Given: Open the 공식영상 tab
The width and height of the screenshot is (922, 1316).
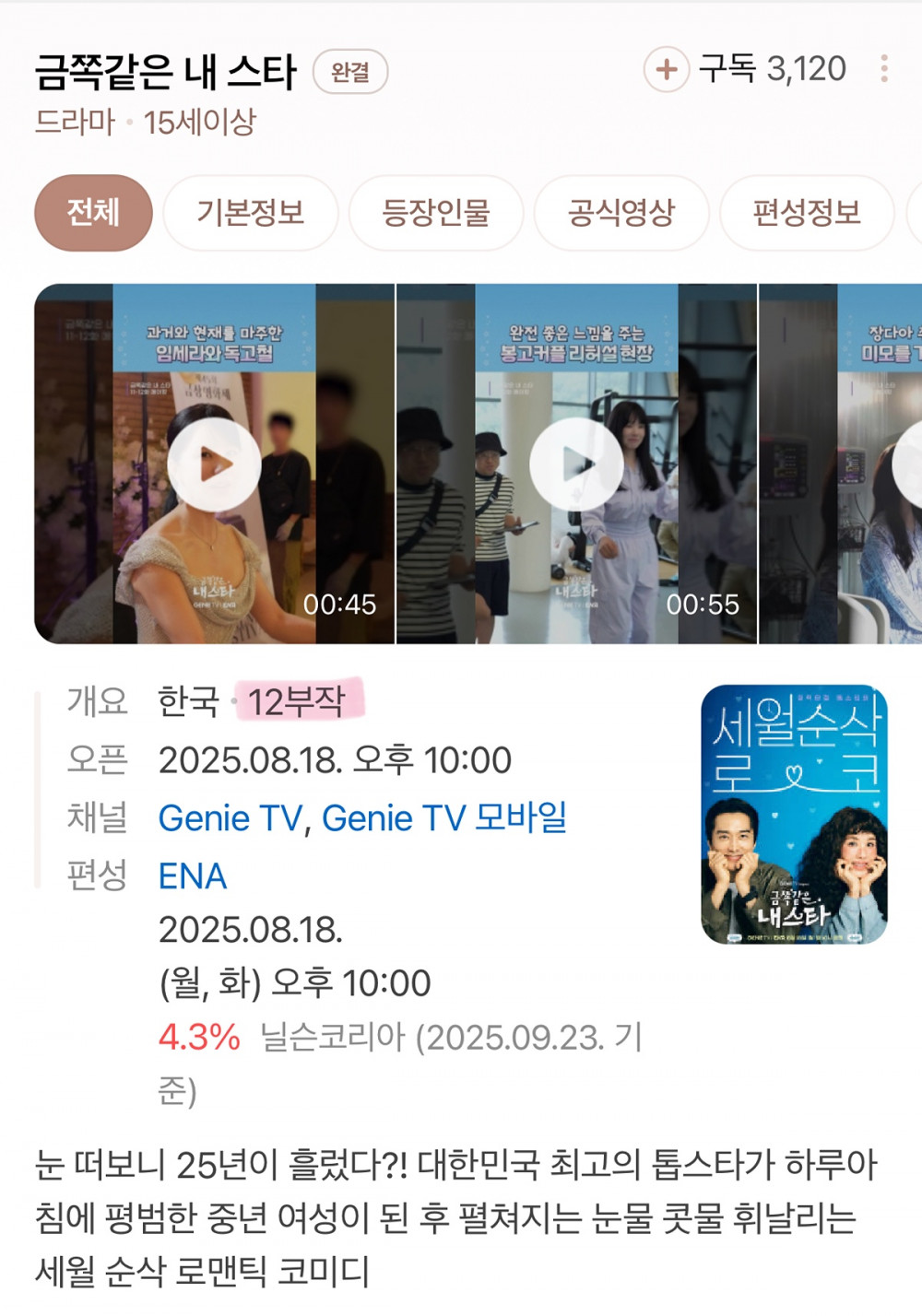Looking at the screenshot, I should click(x=621, y=213).
